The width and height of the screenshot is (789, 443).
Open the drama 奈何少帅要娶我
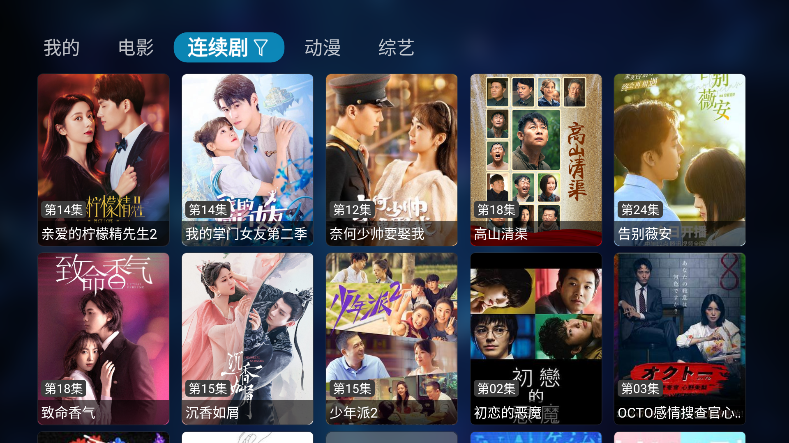point(391,160)
